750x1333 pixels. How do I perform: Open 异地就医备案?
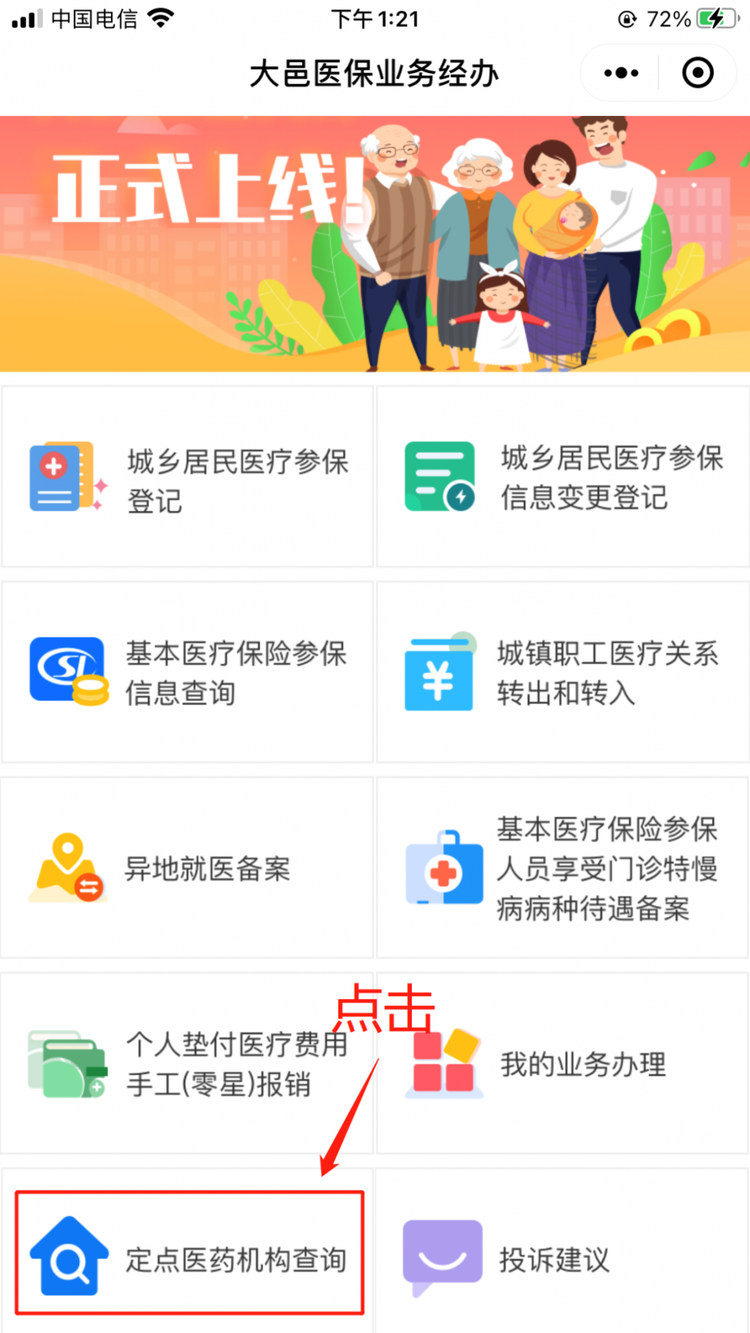tap(187, 867)
